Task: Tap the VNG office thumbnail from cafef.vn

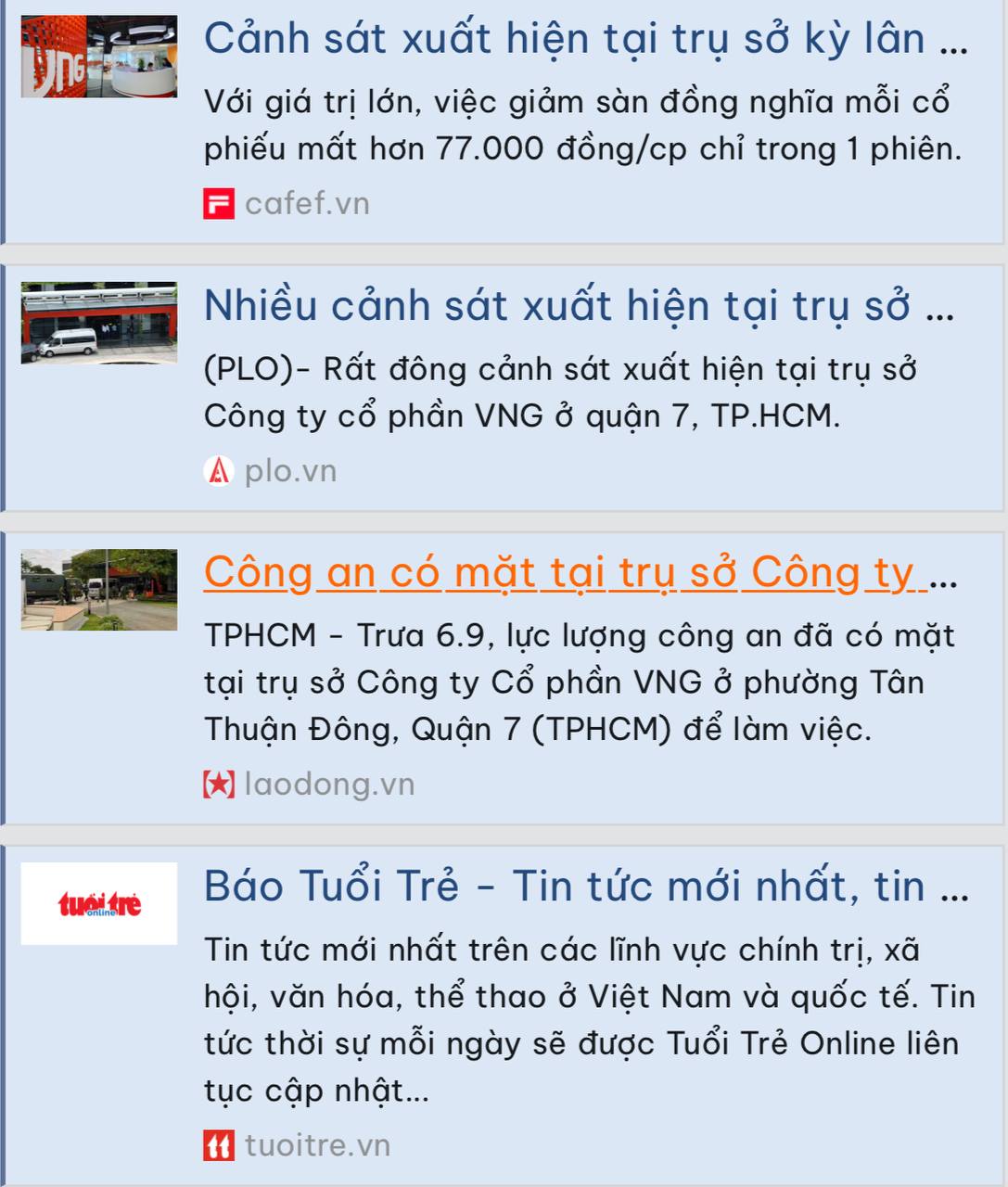Action: [99, 57]
